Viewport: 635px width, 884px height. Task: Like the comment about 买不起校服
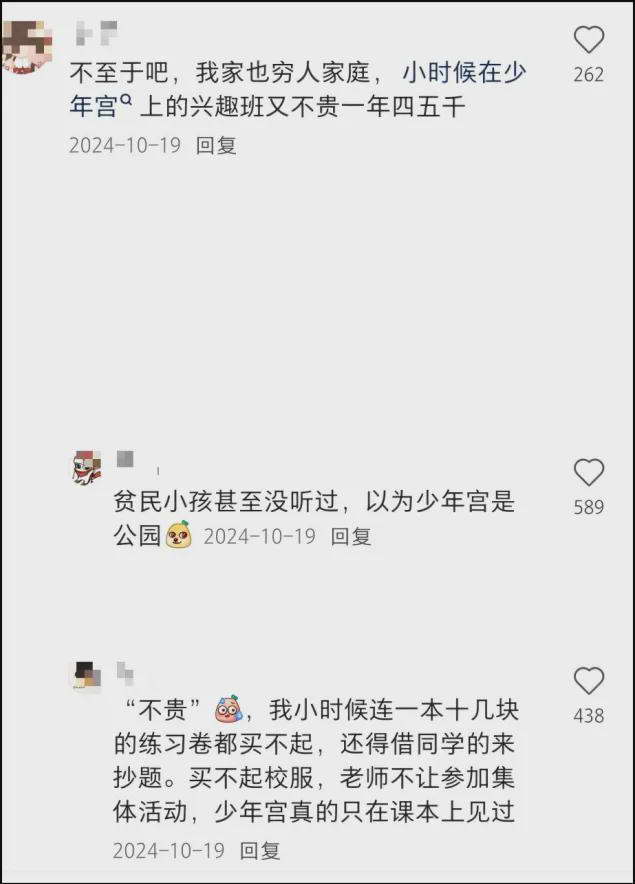(x=589, y=681)
